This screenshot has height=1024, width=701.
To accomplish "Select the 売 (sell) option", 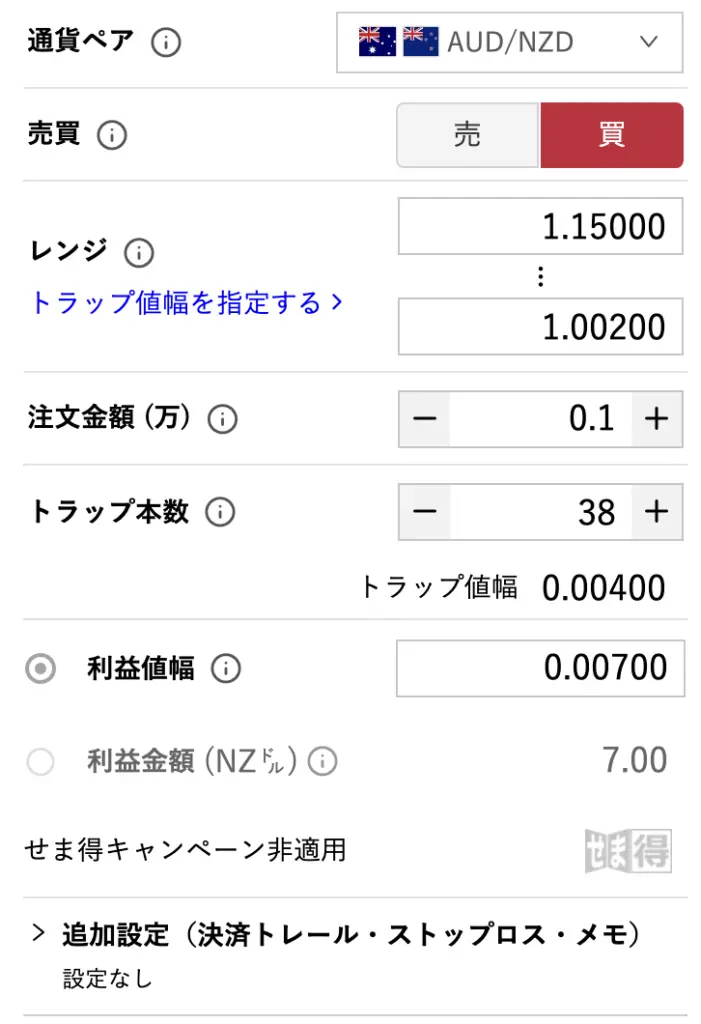I will [468, 135].
